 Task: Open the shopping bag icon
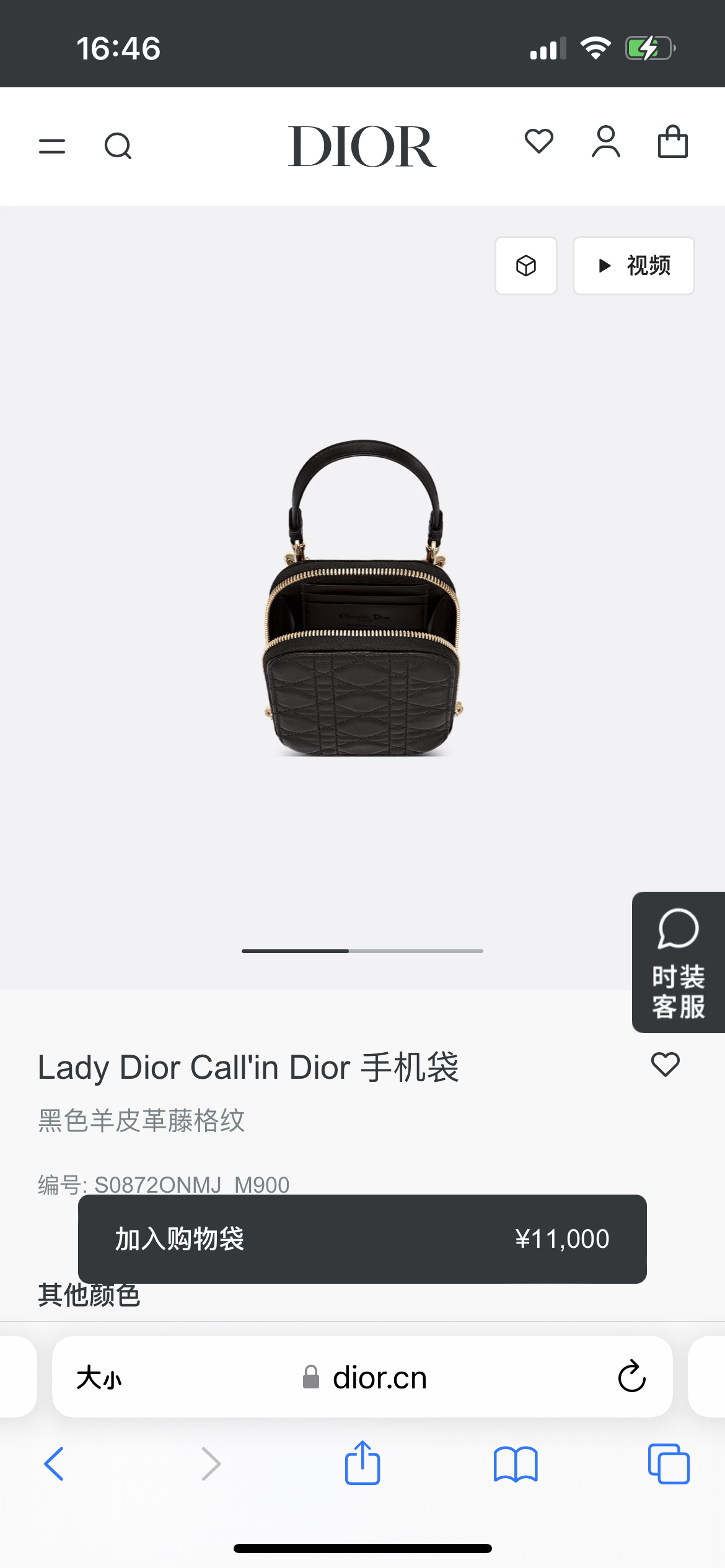click(672, 142)
